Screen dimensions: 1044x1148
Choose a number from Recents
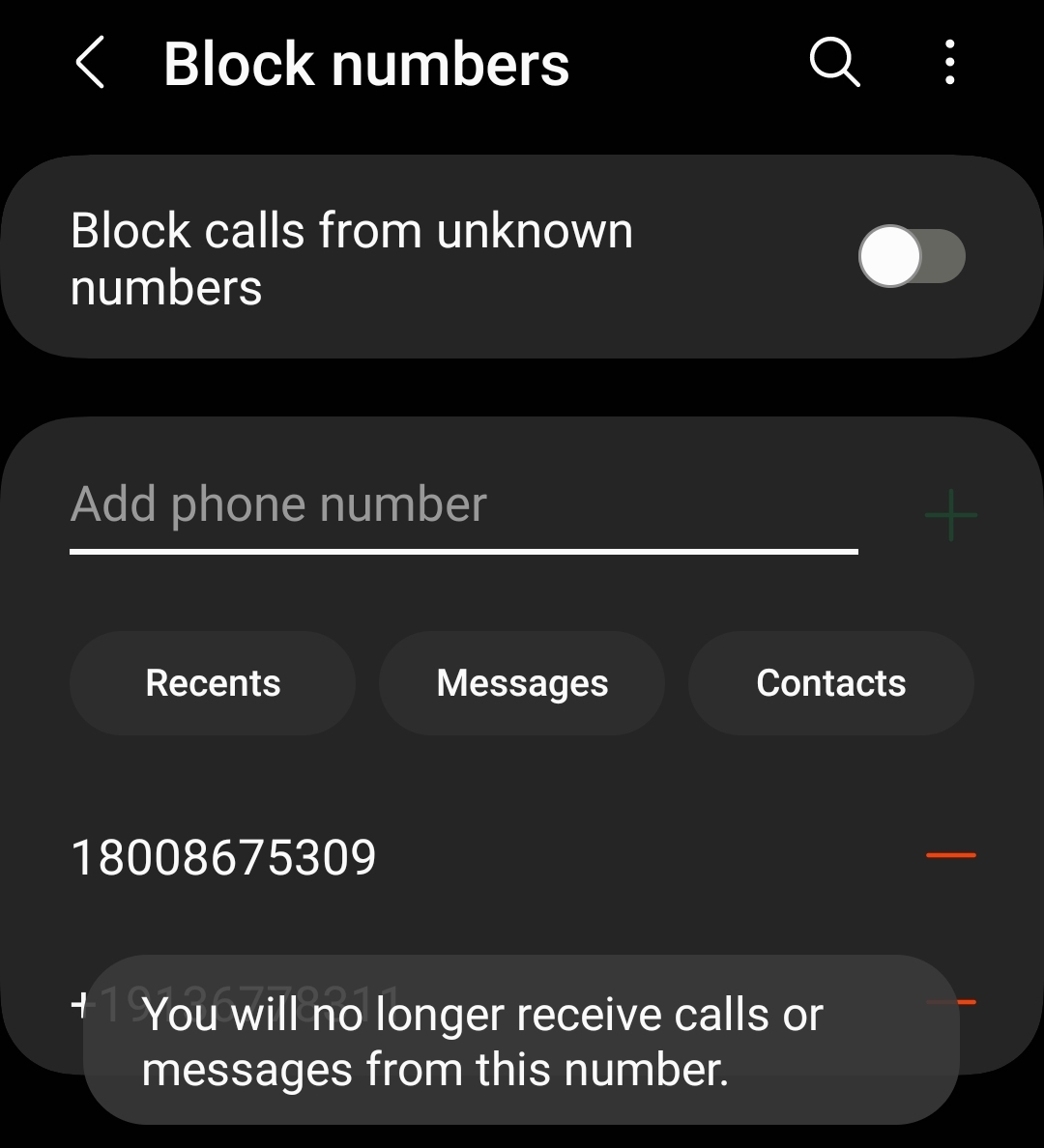(x=213, y=683)
